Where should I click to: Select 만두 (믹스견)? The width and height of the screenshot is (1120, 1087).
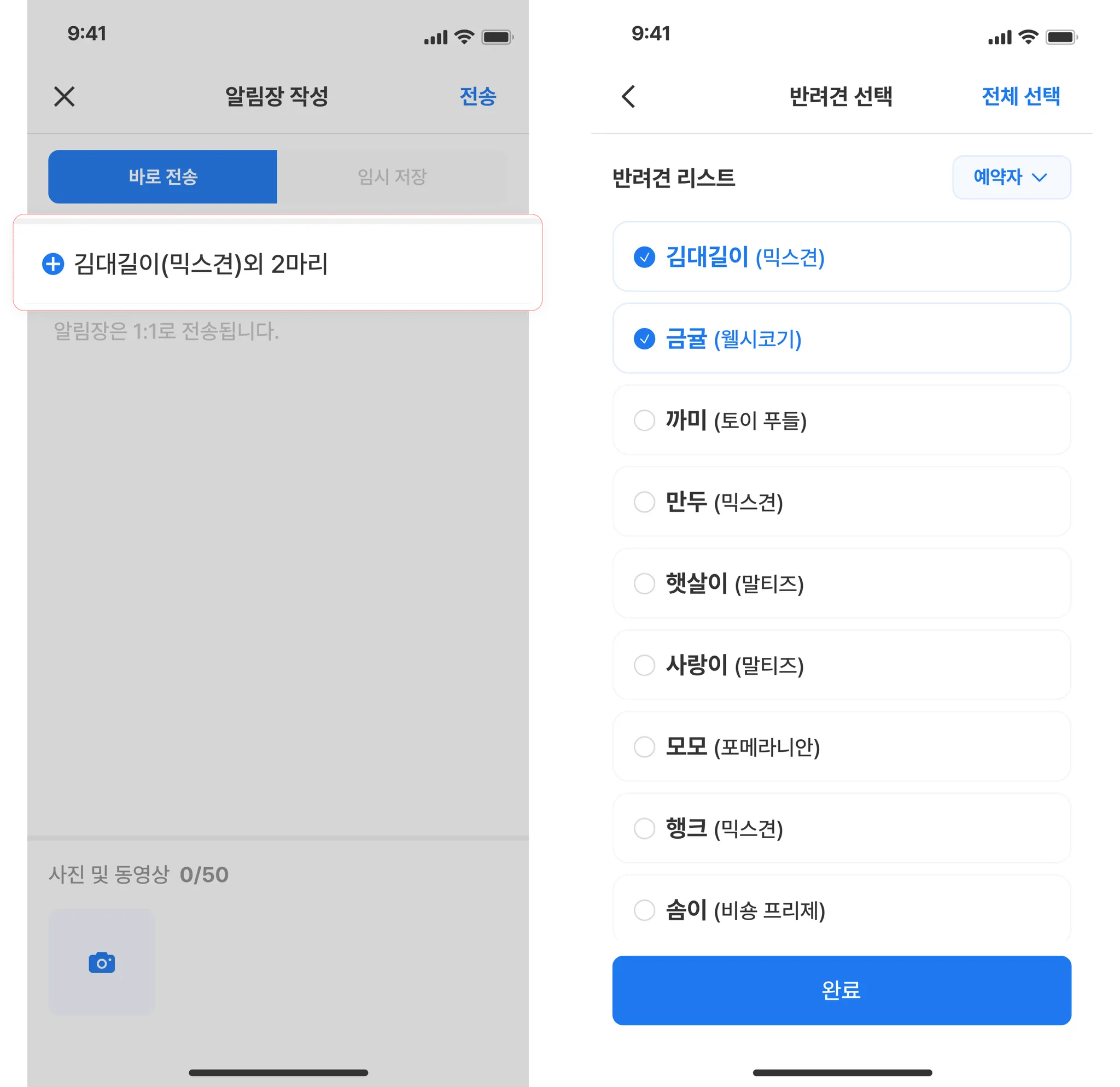click(x=841, y=502)
